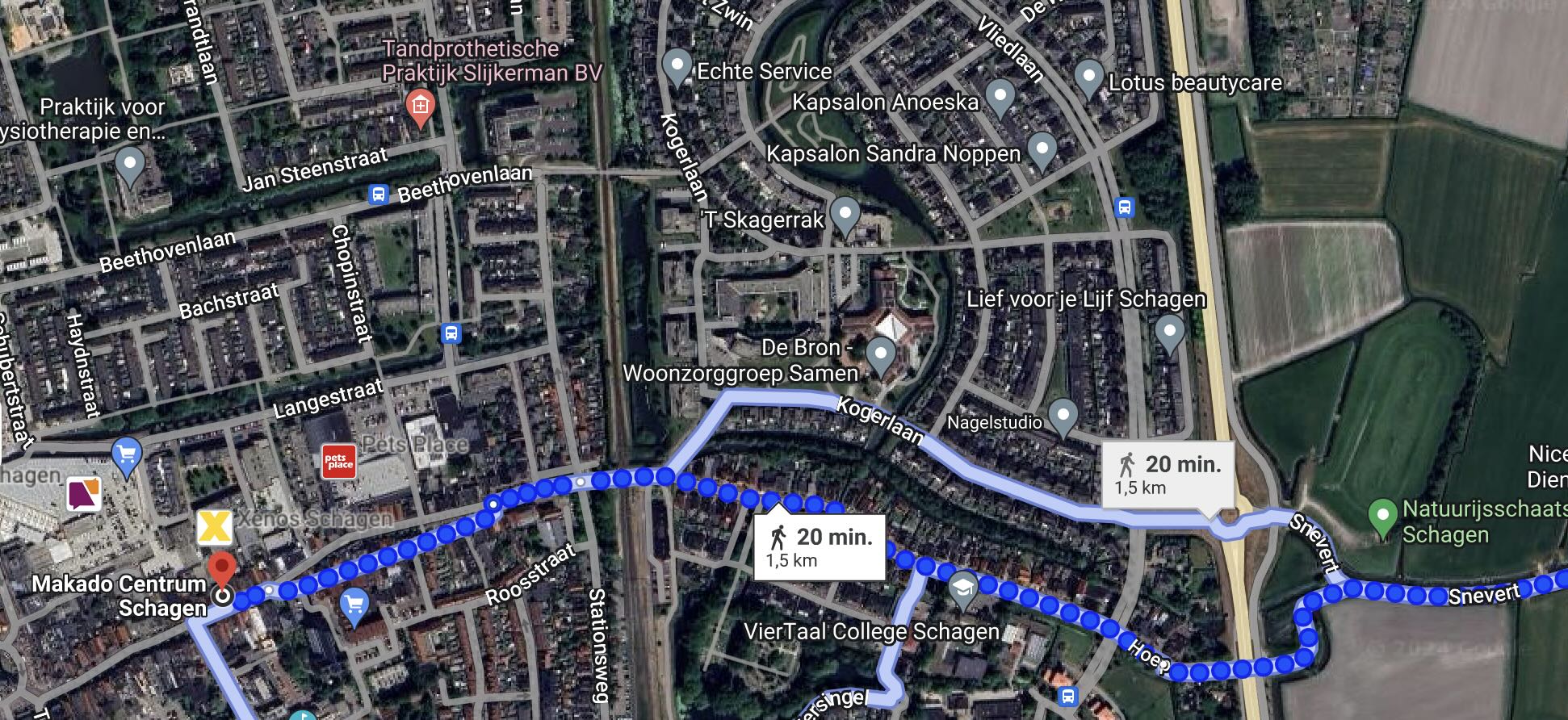Open the Praktijk voor fysiotherapie pin
The image size is (1568, 720).
click(x=129, y=165)
